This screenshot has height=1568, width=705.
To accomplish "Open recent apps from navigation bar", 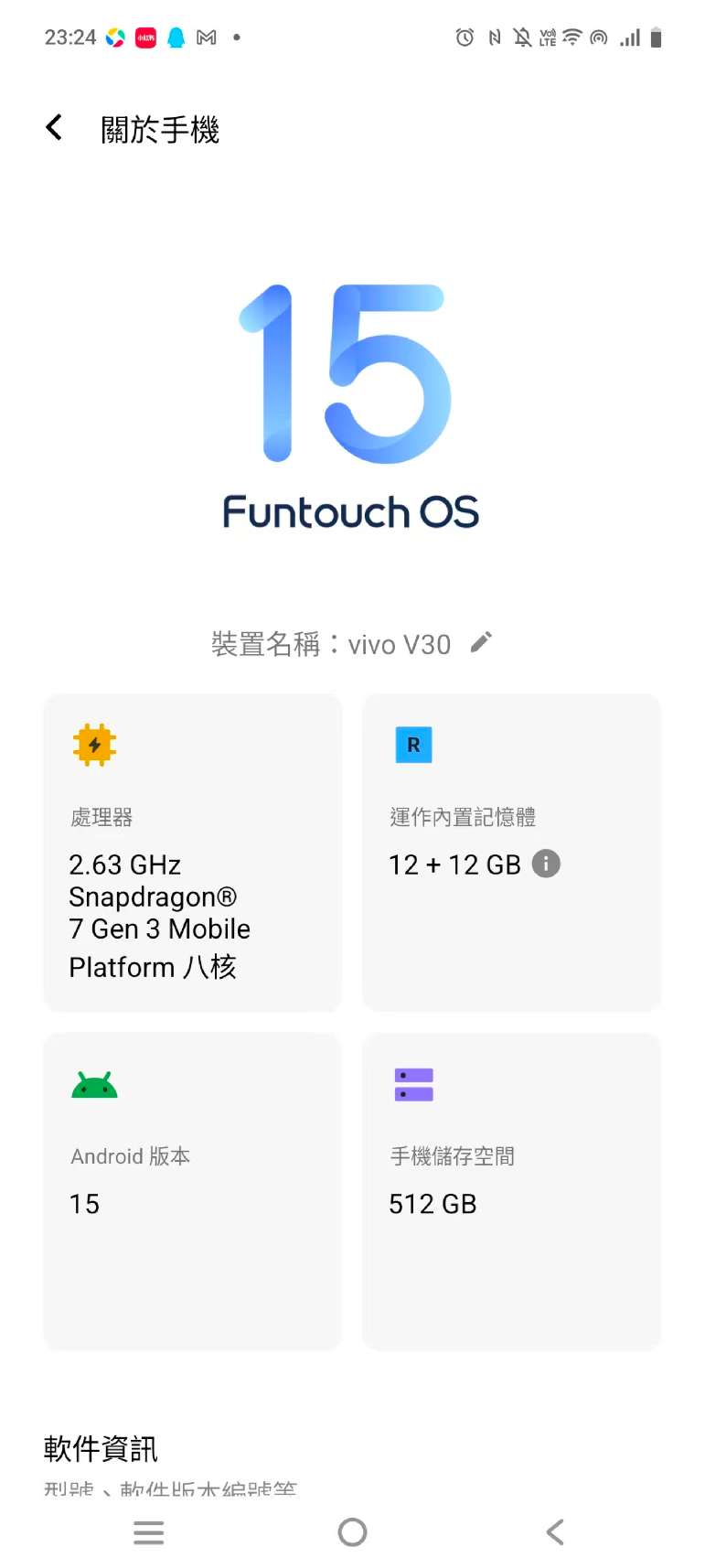I will point(148,1532).
